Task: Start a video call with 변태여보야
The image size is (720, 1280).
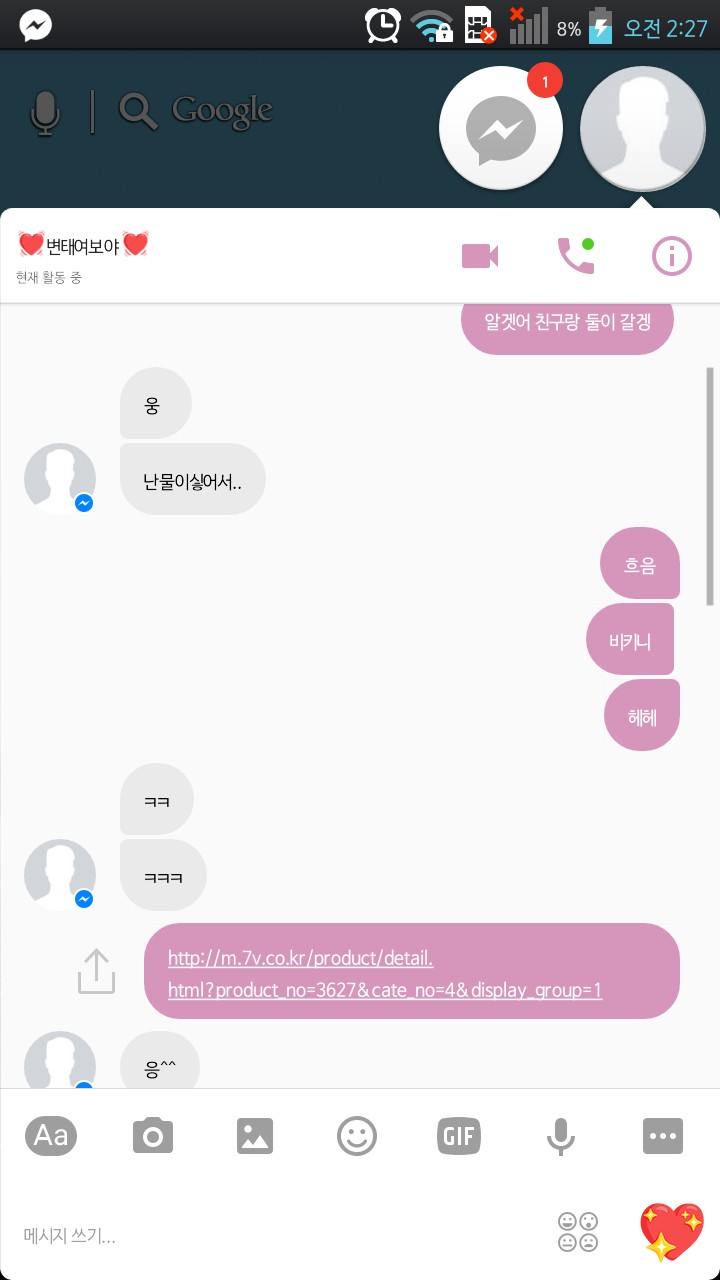Action: [x=479, y=255]
